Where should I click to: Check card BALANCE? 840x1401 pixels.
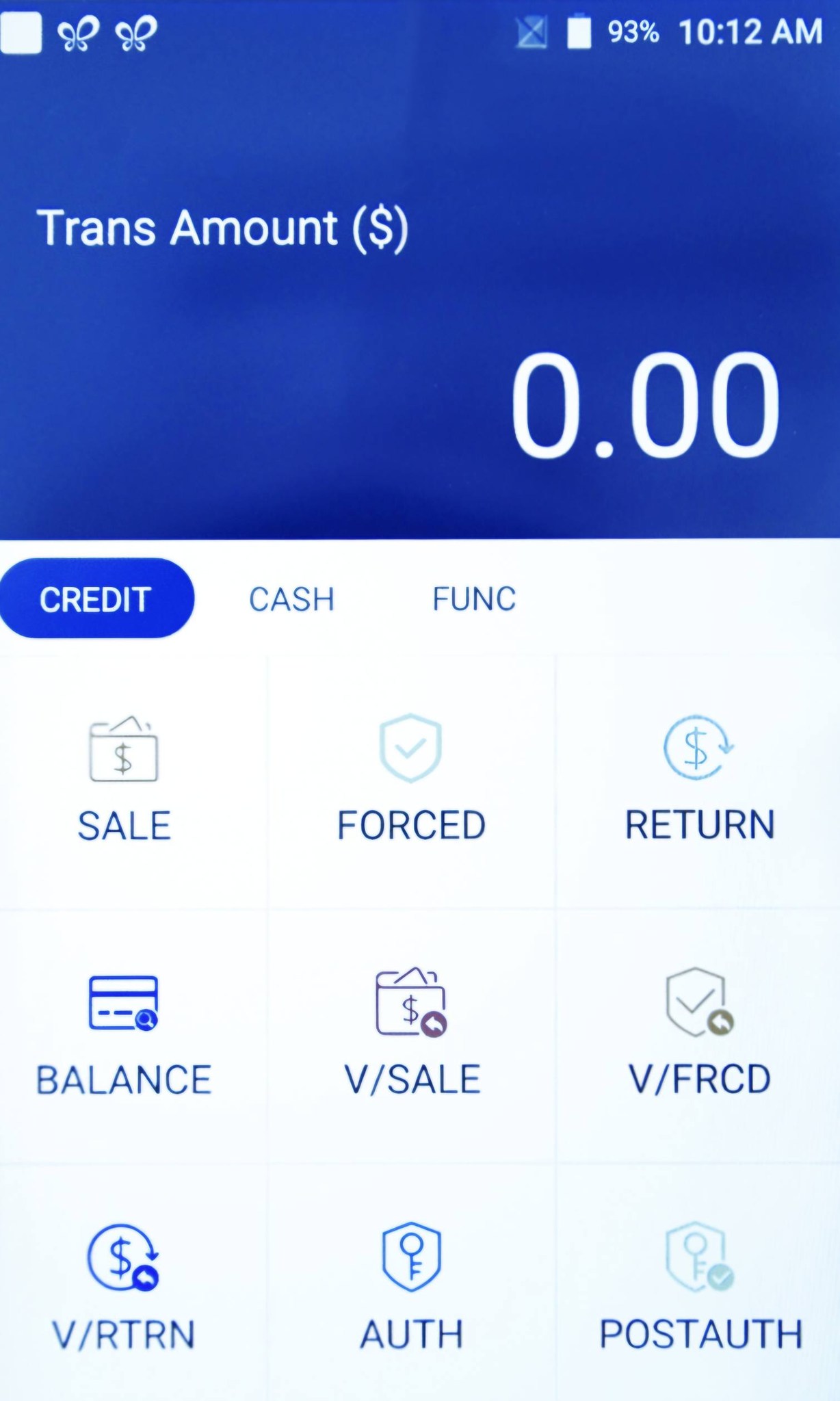click(x=124, y=1034)
